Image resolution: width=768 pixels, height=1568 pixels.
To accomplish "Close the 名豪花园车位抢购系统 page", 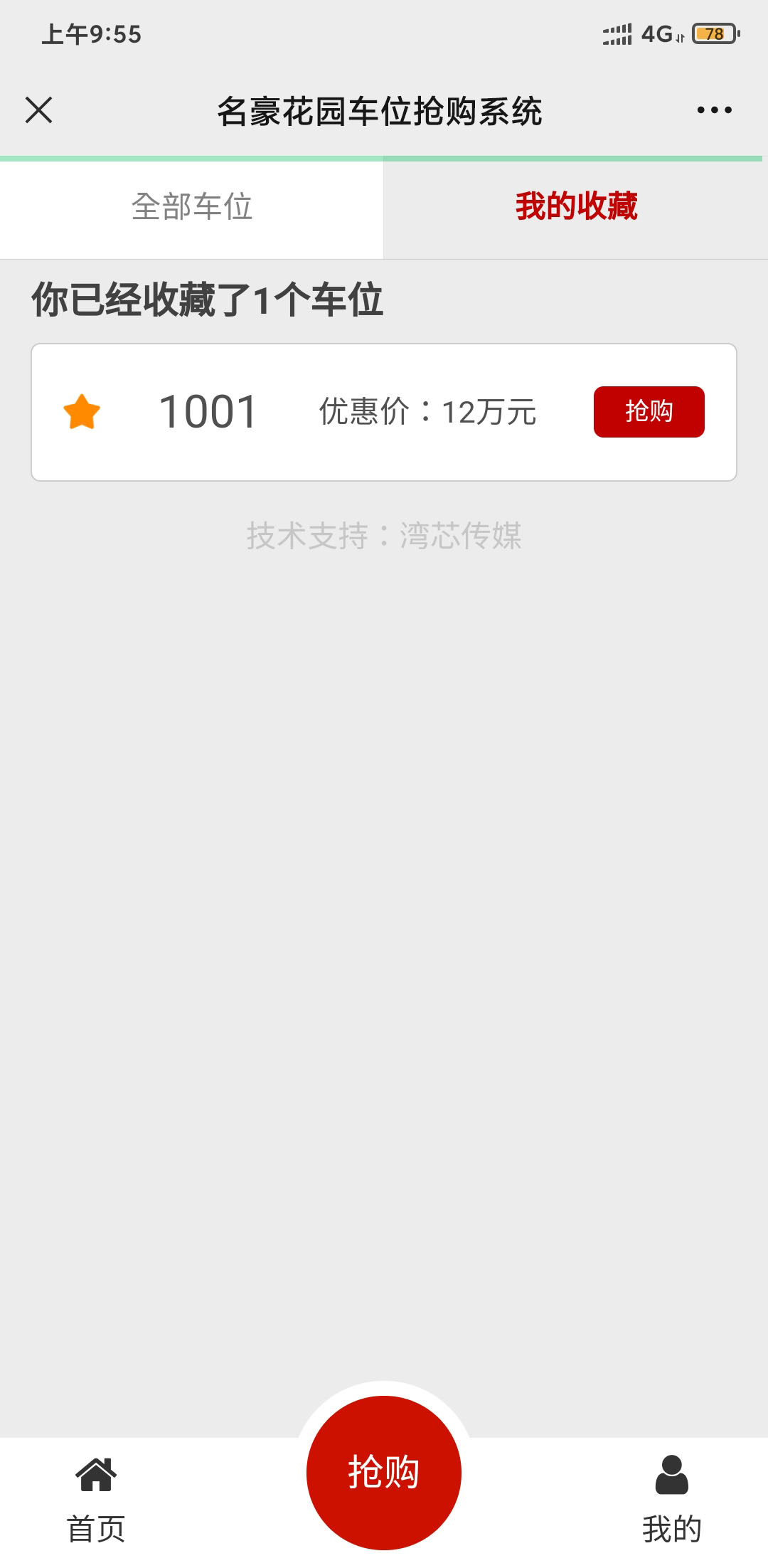I will (38, 110).
